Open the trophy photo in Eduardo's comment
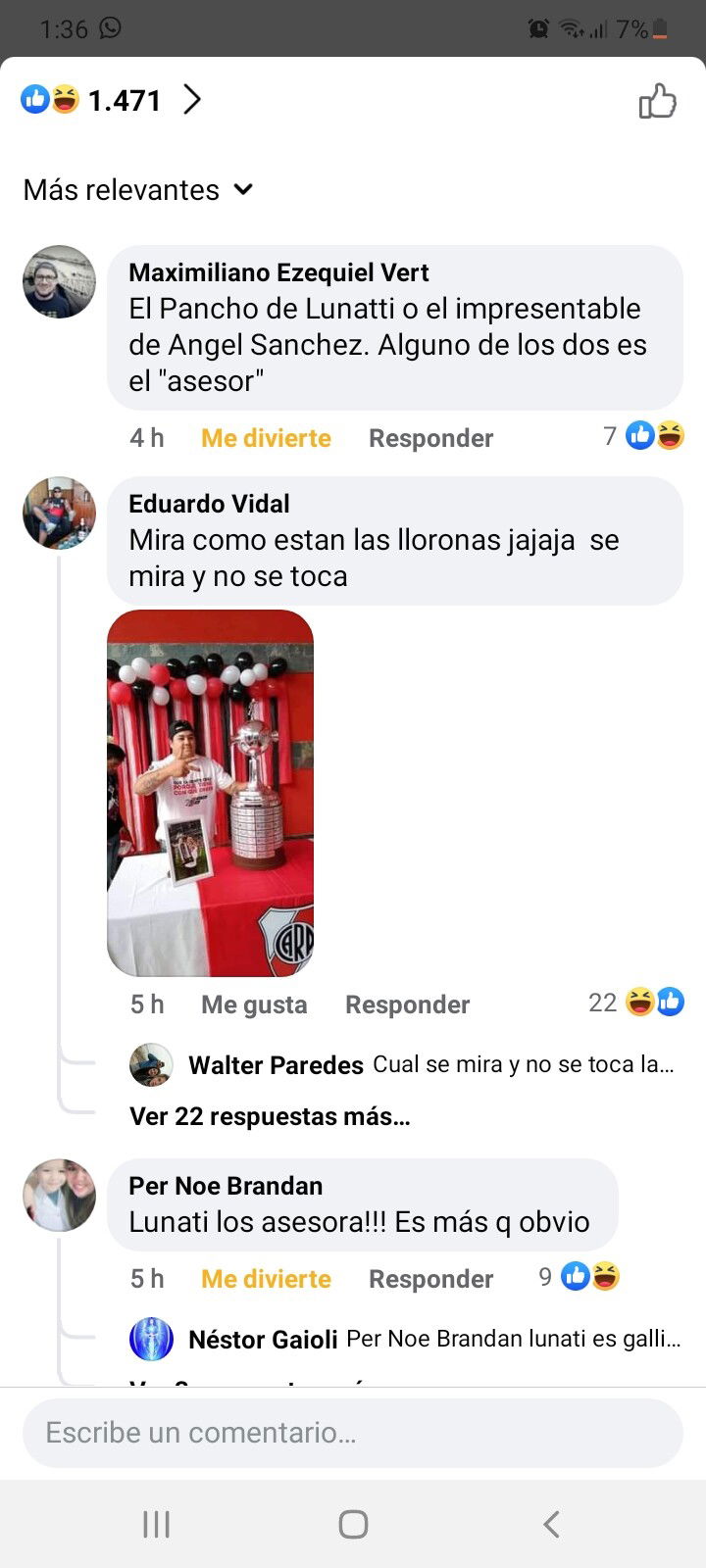This screenshot has width=706, height=1568. tap(210, 793)
